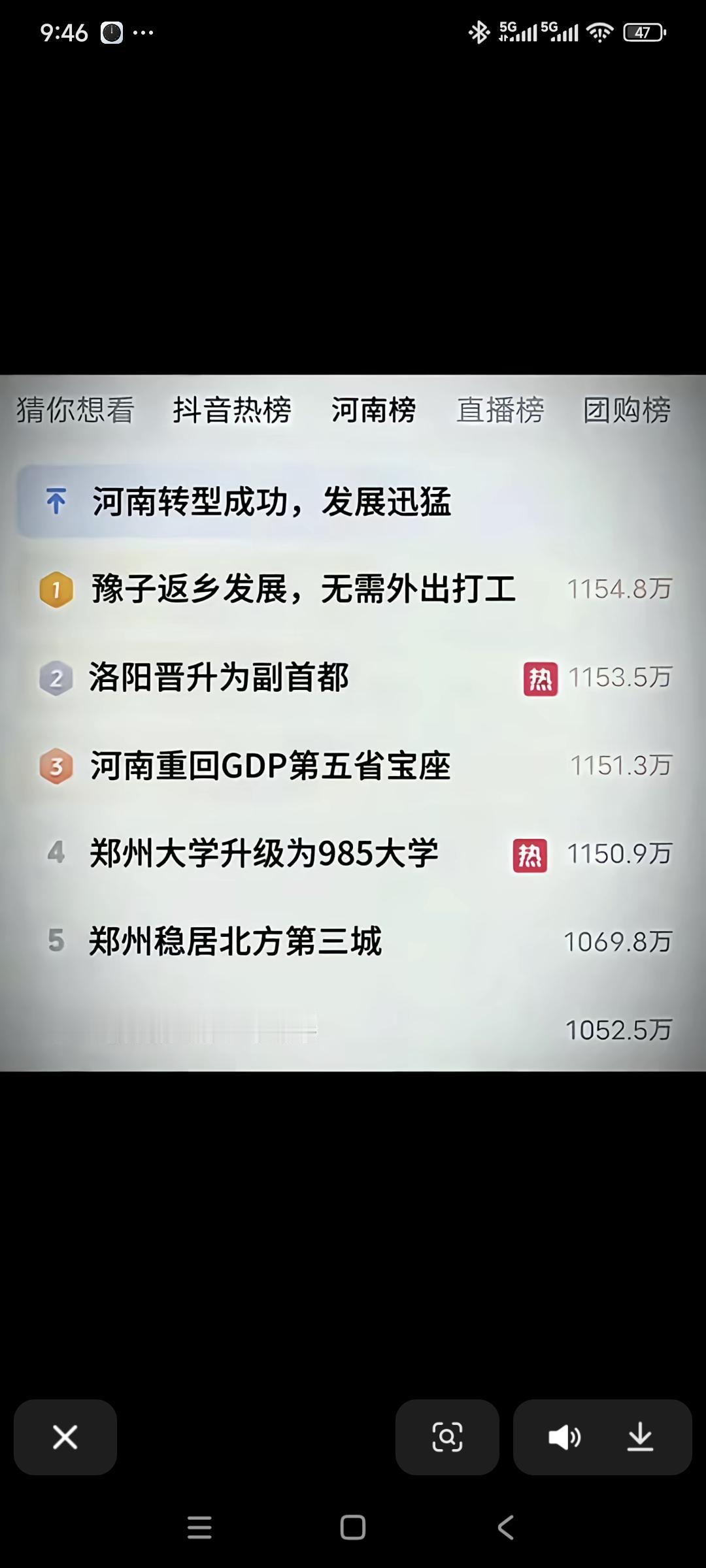Open the image search lens icon
Screen dimensions: 706x1568
447,1438
